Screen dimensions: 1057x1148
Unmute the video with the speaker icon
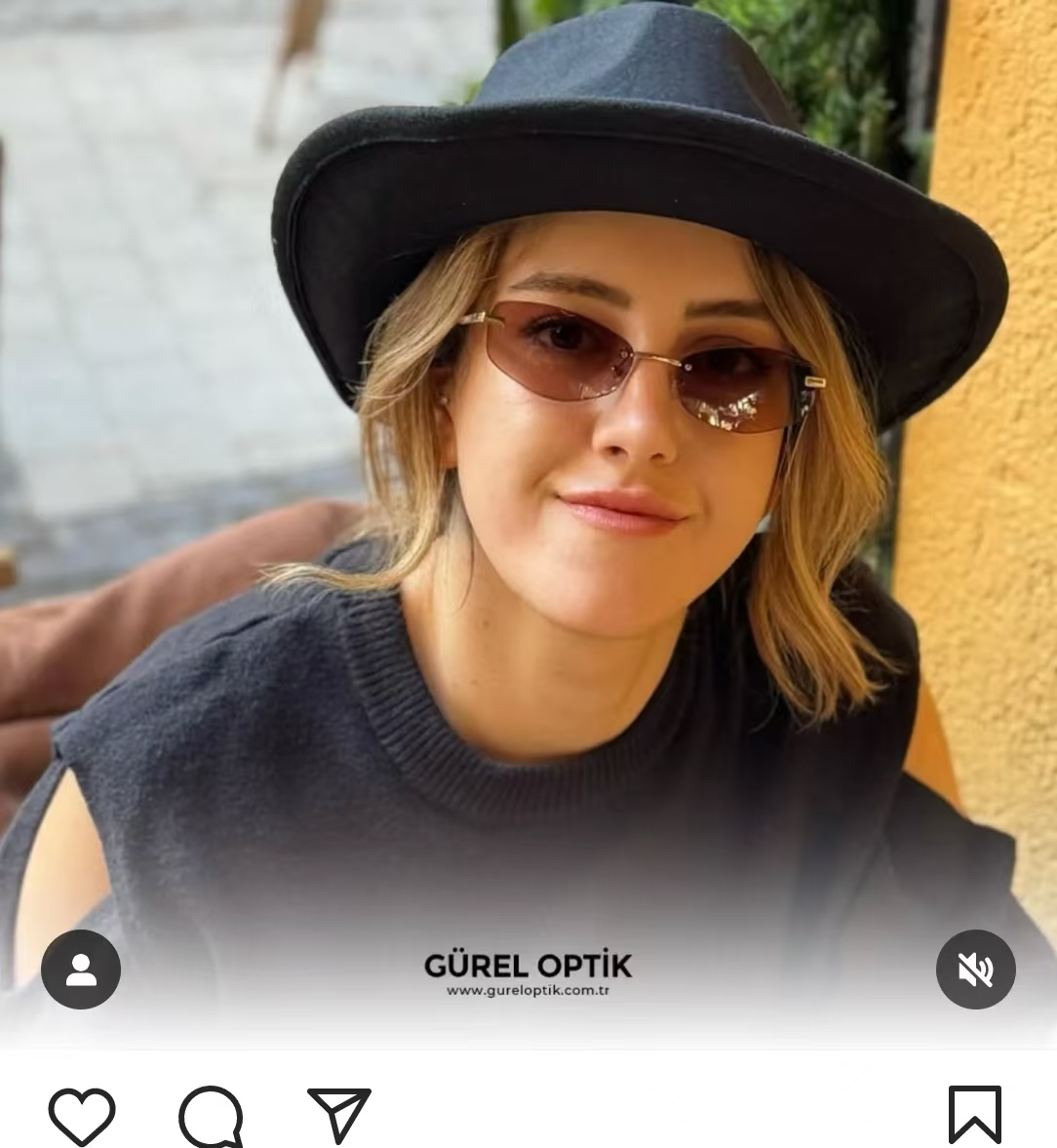[x=975, y=969]
